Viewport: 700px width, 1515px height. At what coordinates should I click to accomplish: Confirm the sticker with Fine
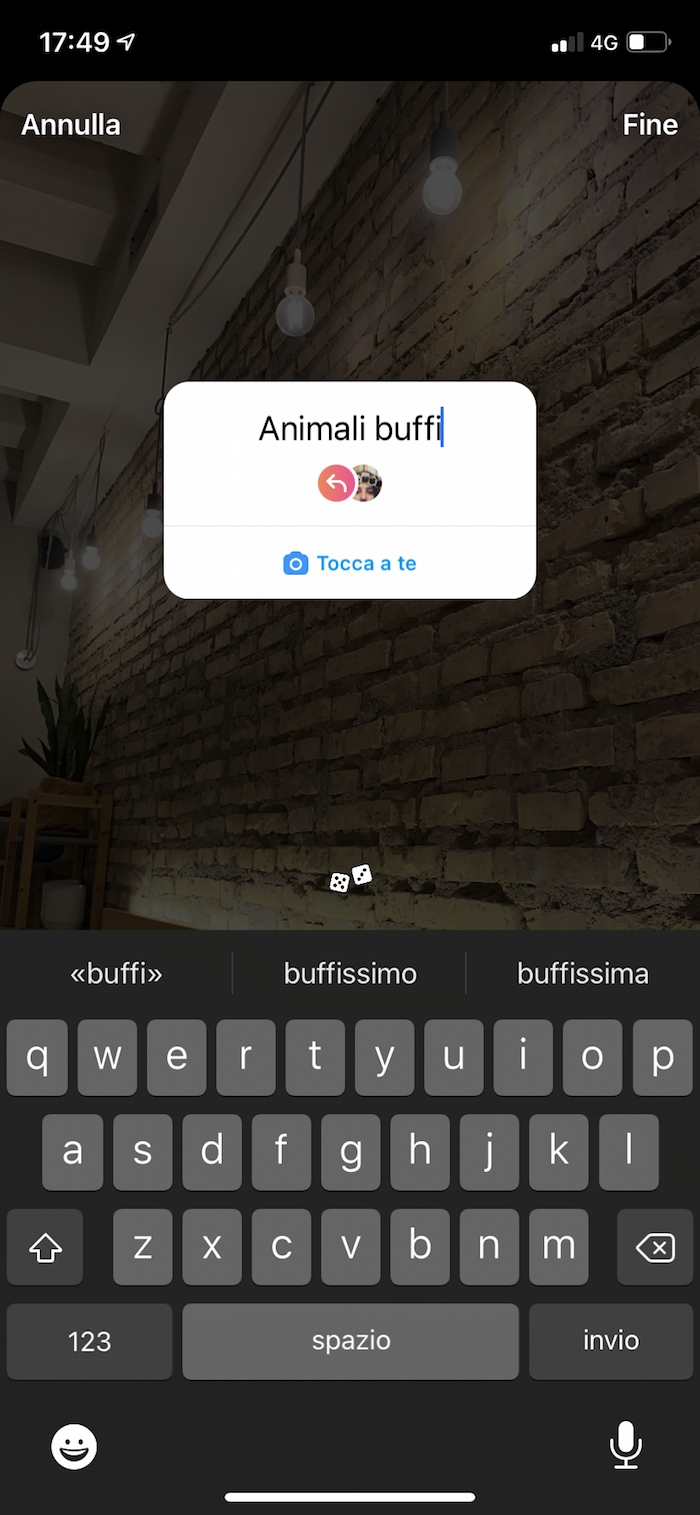(x=650, y=125)
